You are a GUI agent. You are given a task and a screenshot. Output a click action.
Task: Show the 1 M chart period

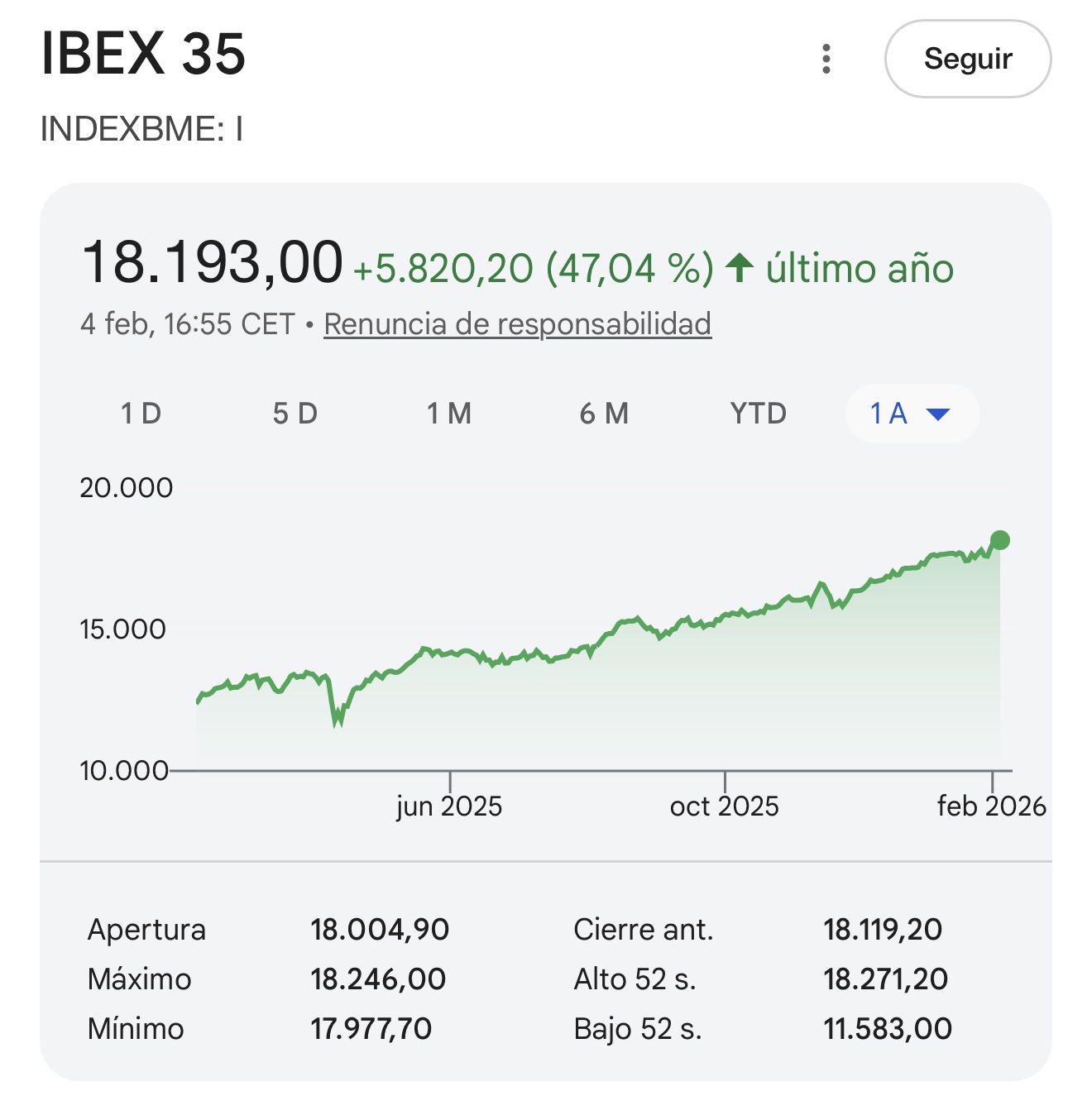[449, 413]
